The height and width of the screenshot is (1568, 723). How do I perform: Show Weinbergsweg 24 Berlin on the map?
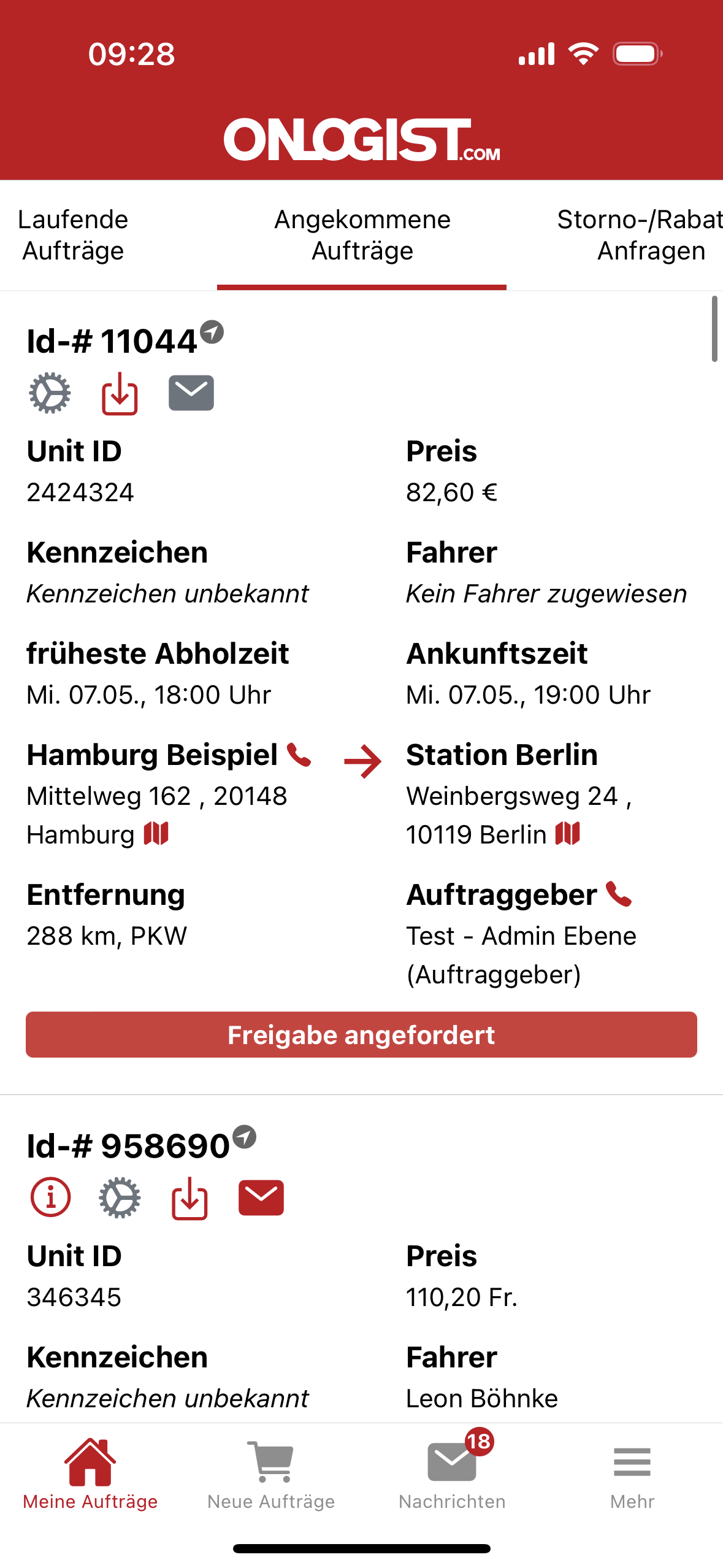pyautogui.click(x=568, y=834)
